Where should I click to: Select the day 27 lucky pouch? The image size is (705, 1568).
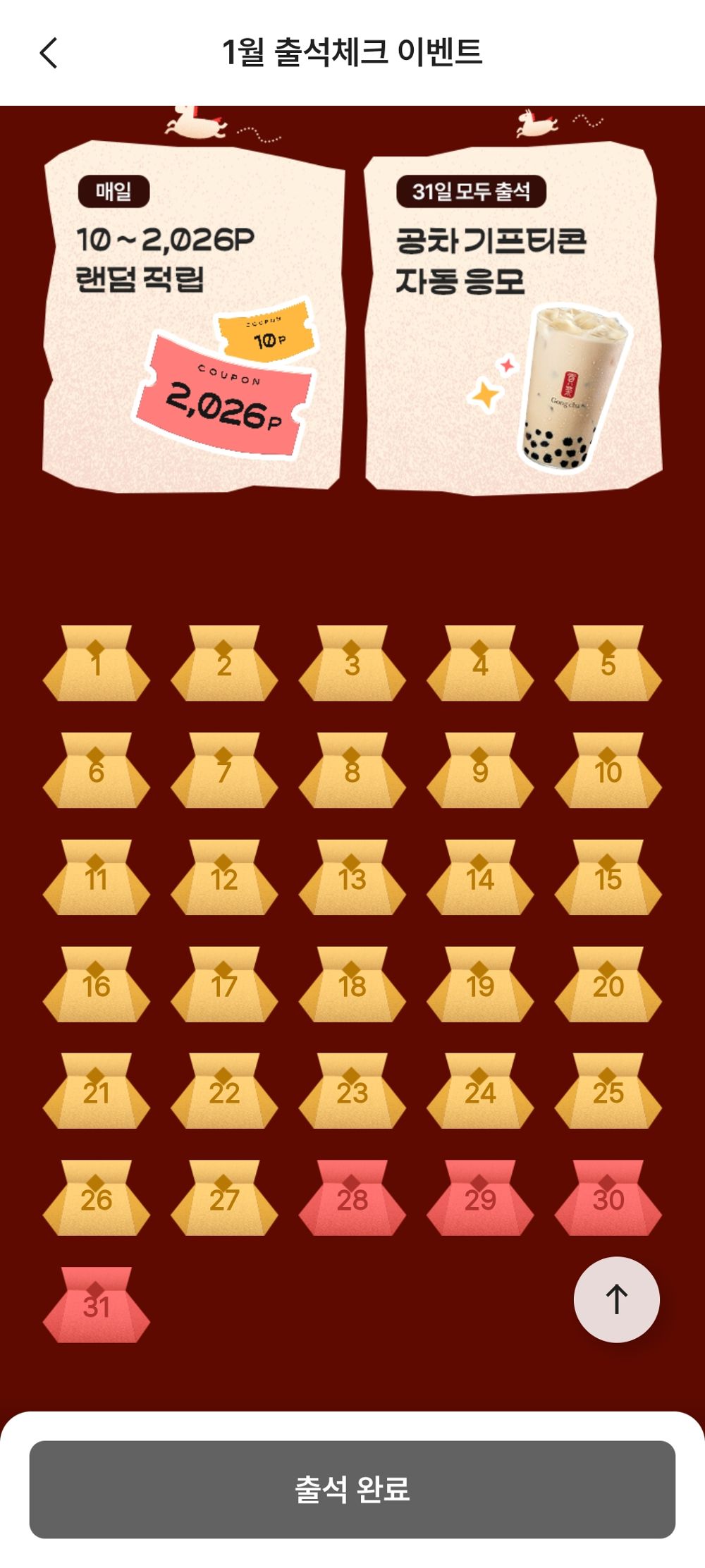[x=224, y=1199]
